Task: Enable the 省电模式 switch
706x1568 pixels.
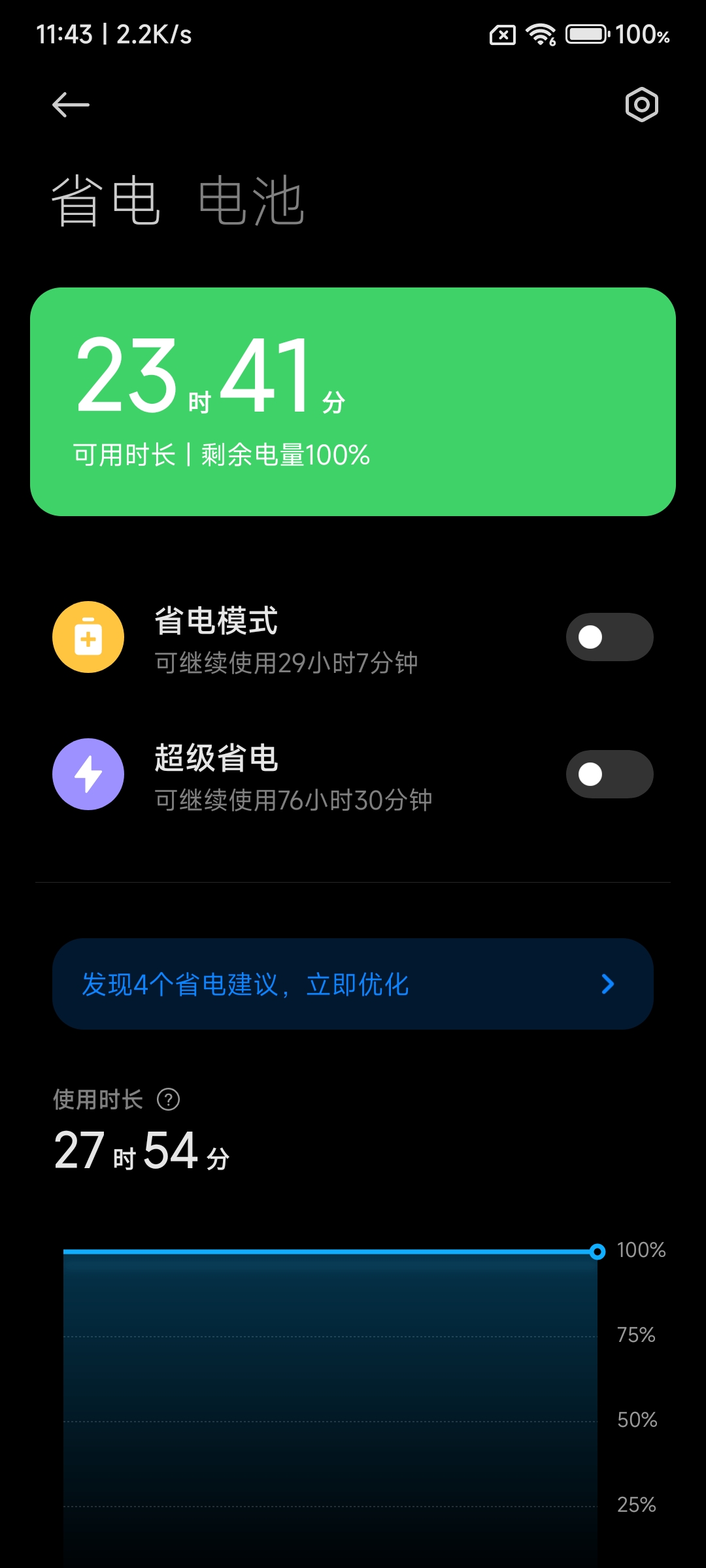Action: 609,637
